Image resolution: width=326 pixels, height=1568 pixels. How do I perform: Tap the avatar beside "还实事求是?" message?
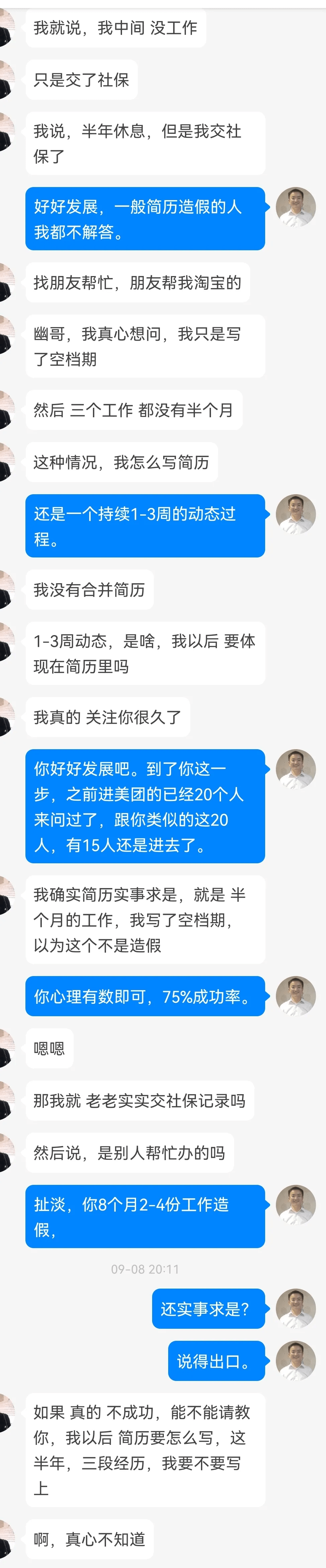pos(296,1308)
